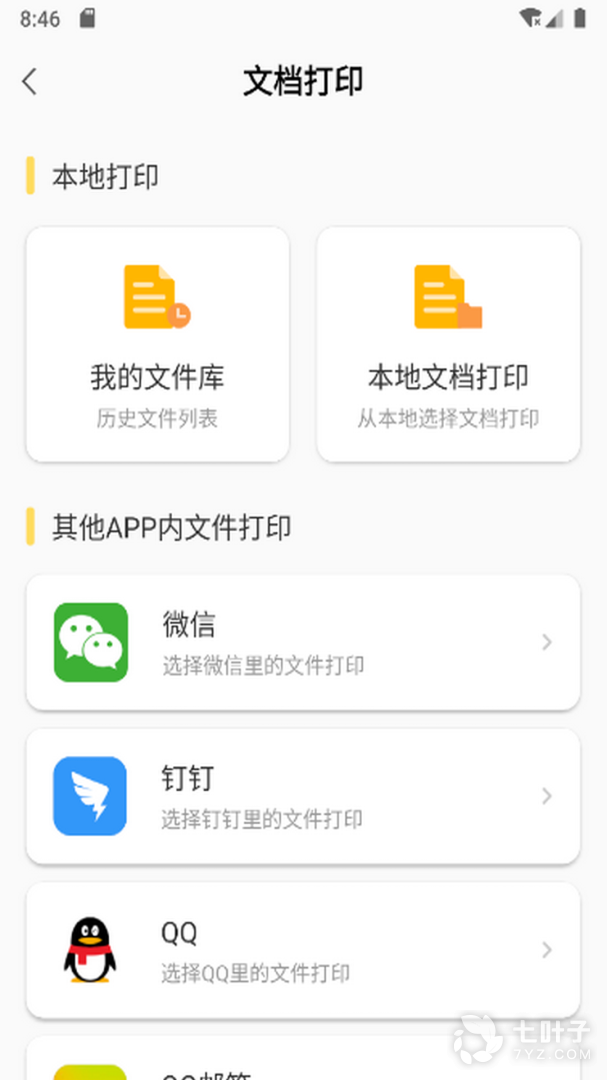Select 本地文档打印 card
The height and width of the screenshot is (1080, 607).
(448, 345)
